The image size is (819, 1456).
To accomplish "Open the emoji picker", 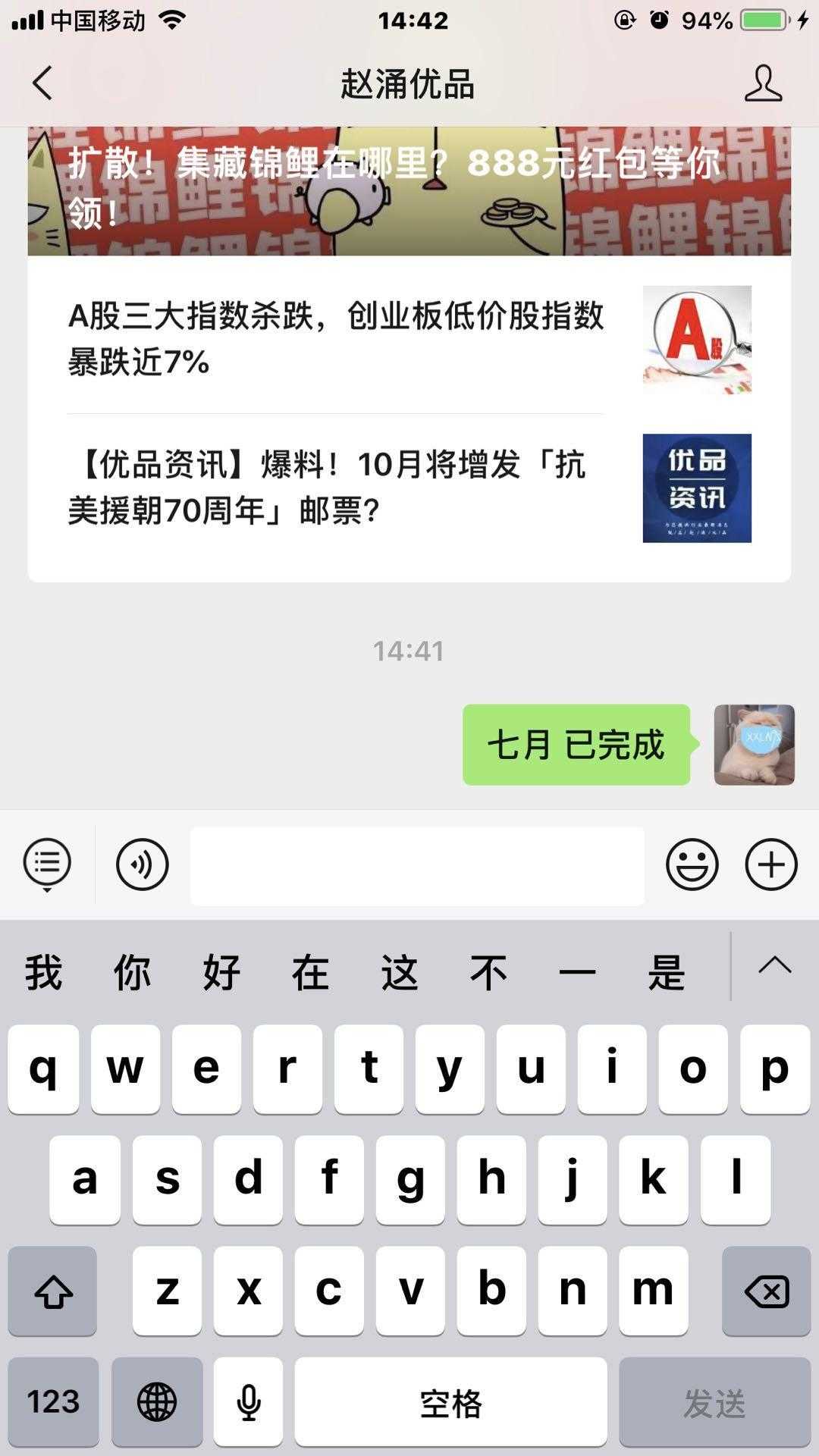I will point(692,864).
